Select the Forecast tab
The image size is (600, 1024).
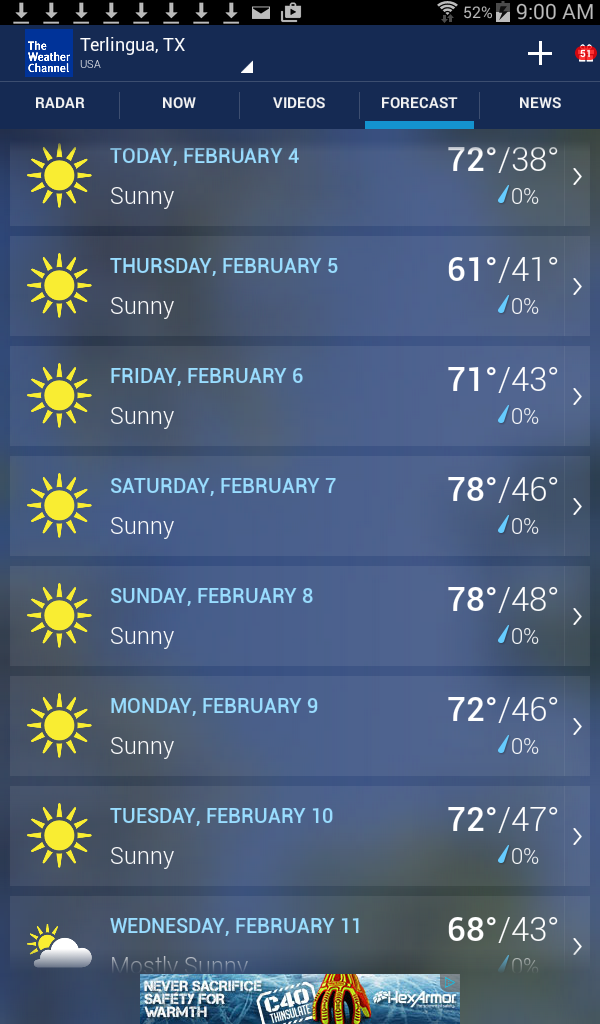point(419,103)
